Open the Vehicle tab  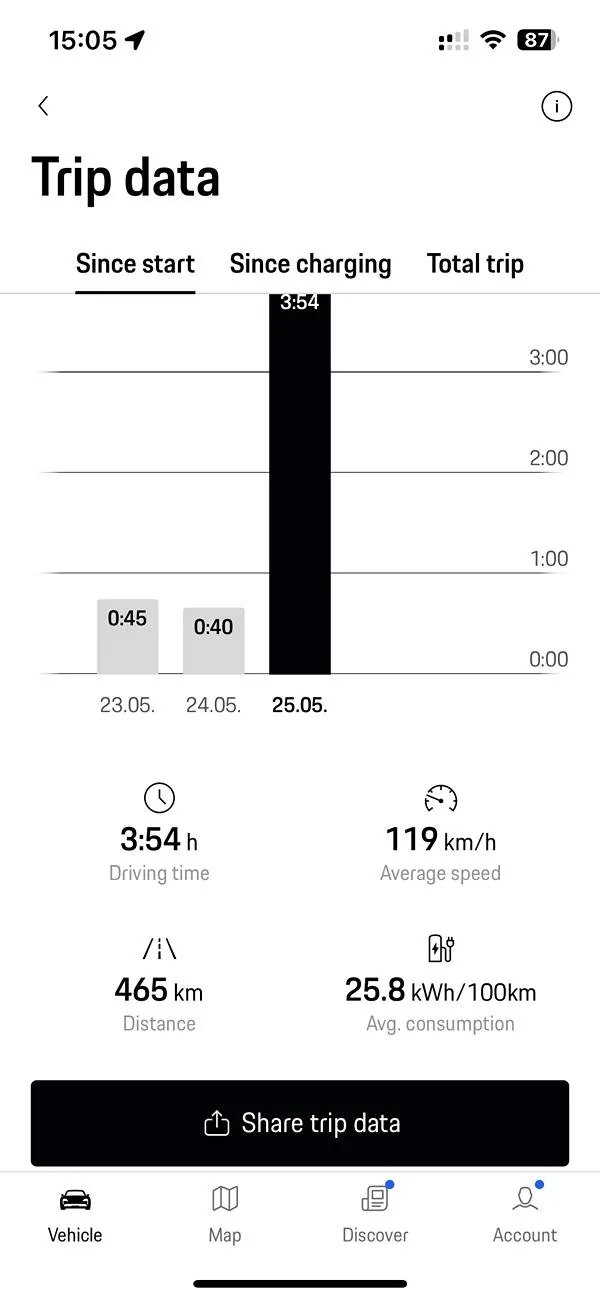[x=75, y=1214]
